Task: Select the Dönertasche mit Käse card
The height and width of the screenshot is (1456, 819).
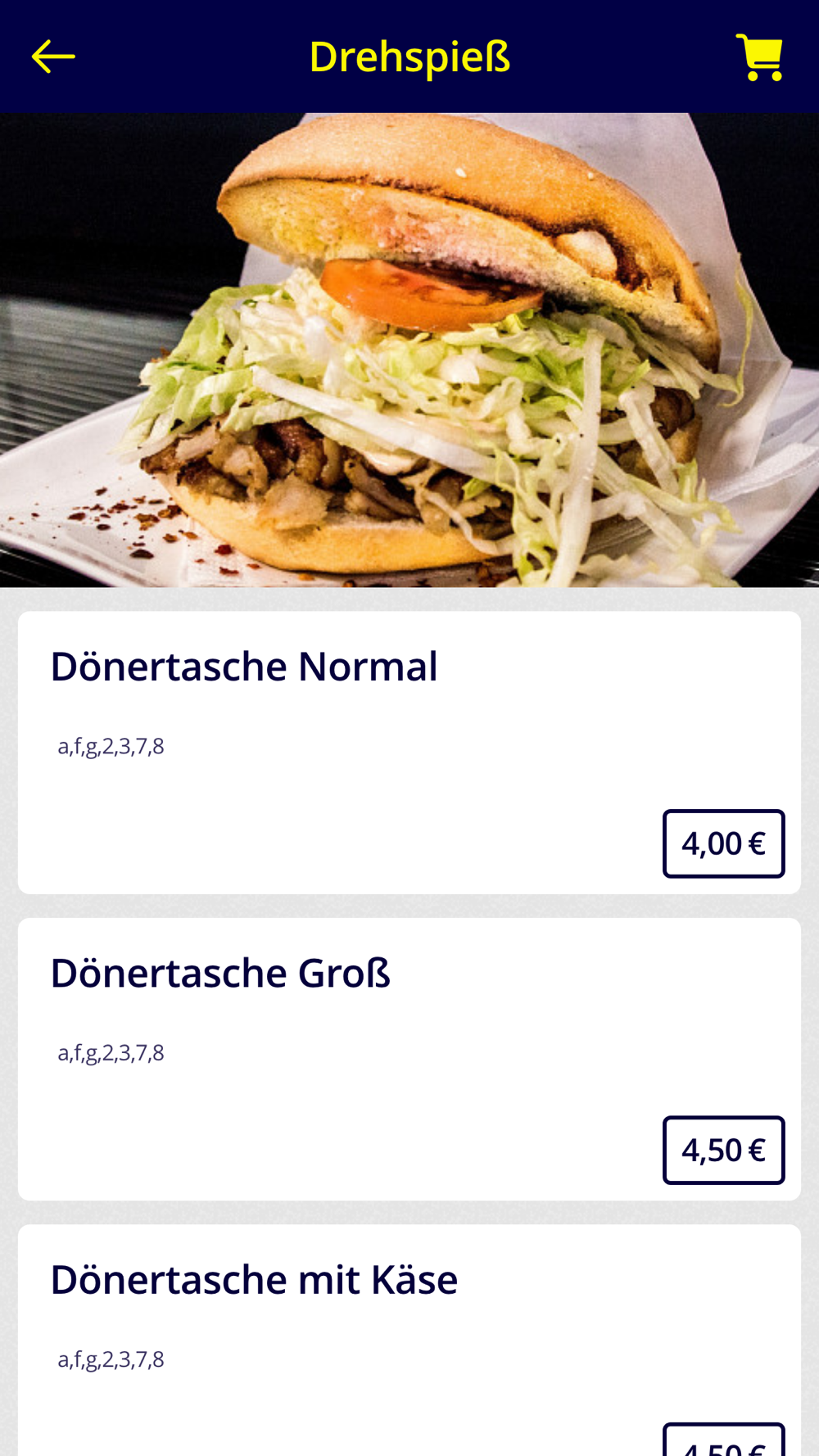Action: click(254, 1279)
